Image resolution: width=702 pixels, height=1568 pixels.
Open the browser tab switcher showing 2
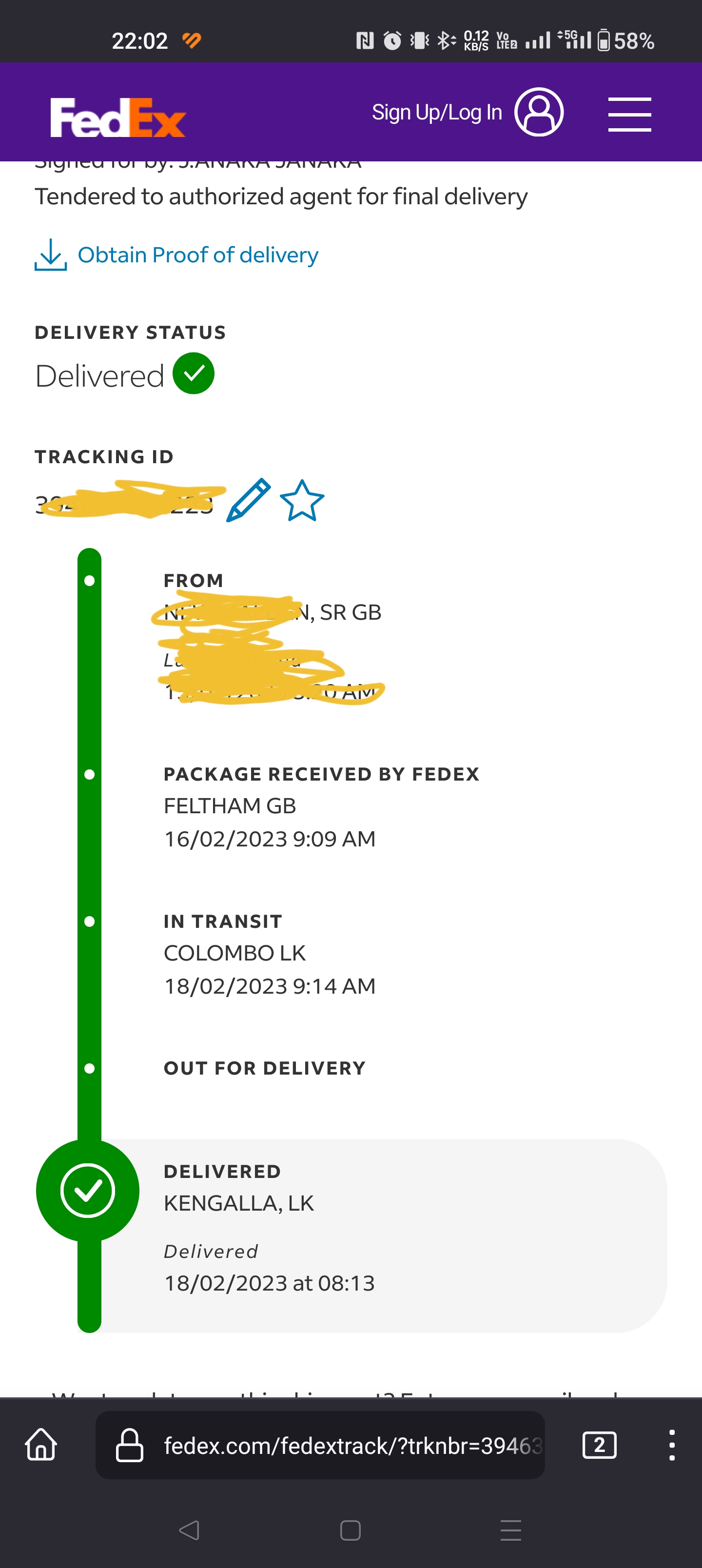point(600,1445)
